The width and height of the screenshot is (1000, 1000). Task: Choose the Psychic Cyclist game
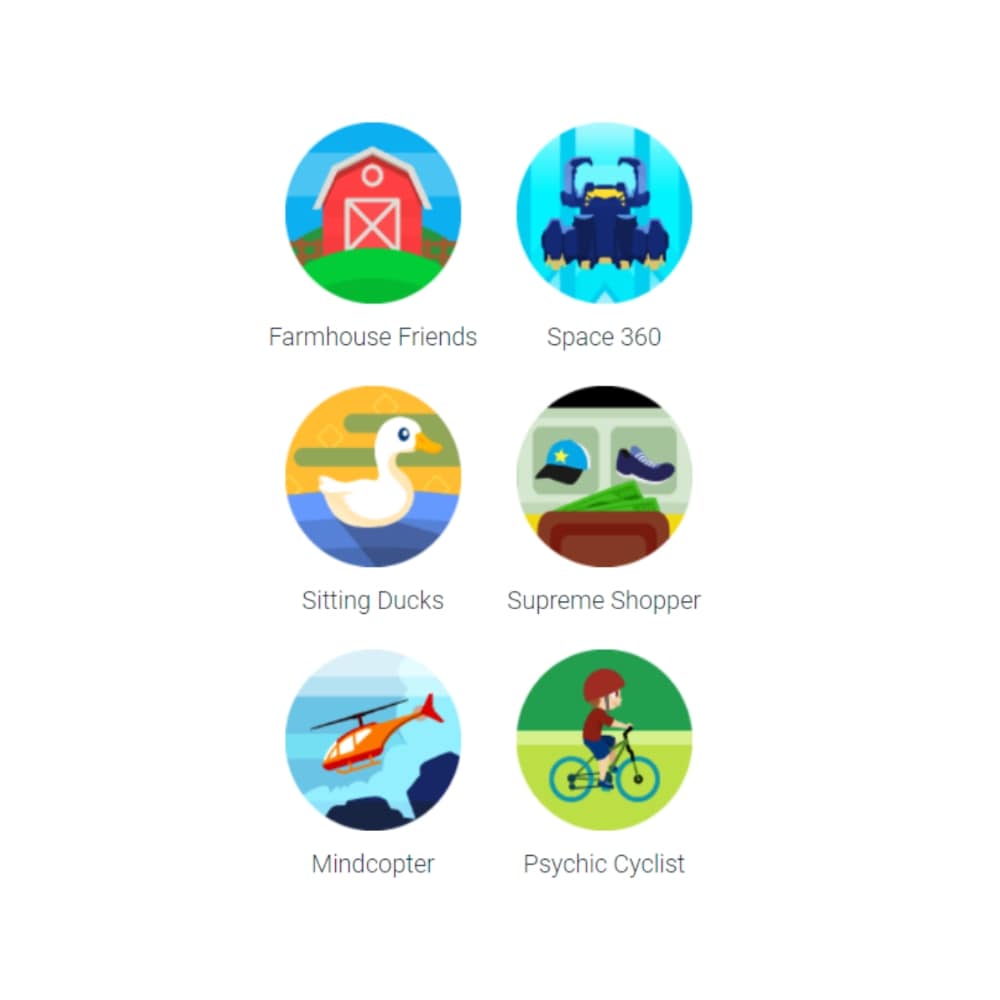pyautogui.click(x=604, y=741)
